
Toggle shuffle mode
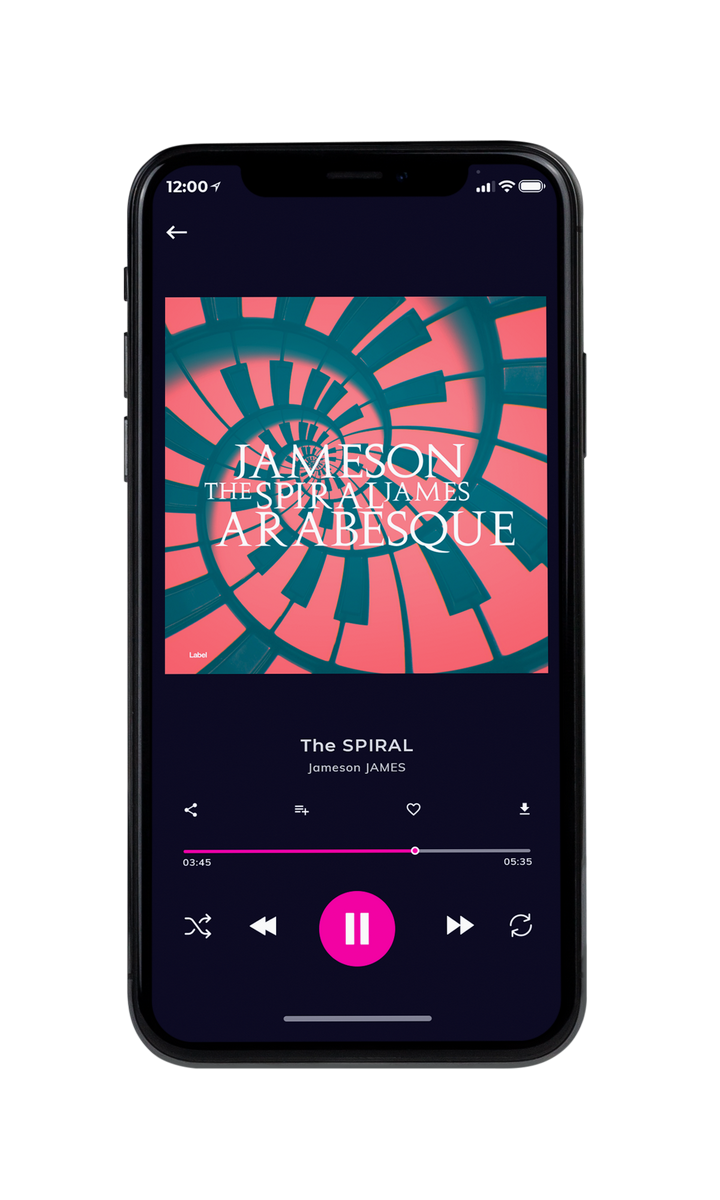click(x=198, y=926)
